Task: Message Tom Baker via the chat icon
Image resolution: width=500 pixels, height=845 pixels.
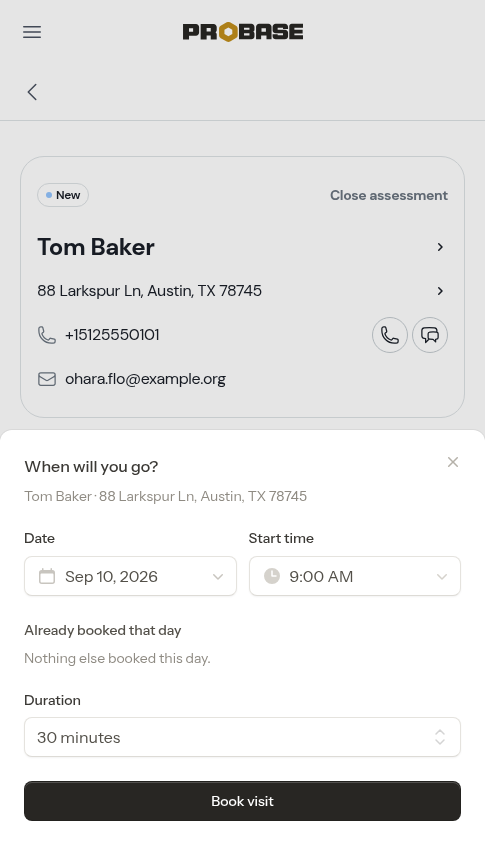Action: point(430,335)
